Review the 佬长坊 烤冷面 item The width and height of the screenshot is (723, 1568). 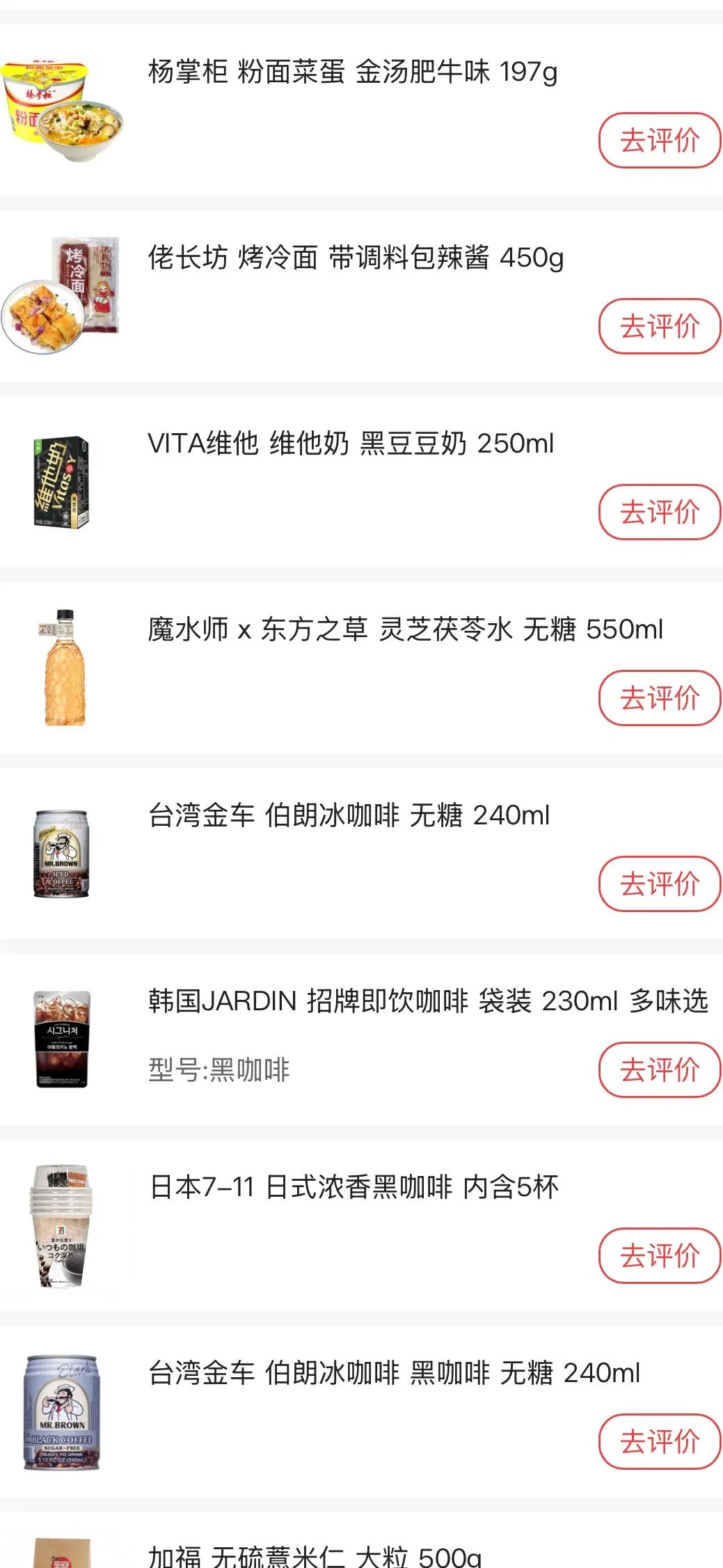[659, 327]
